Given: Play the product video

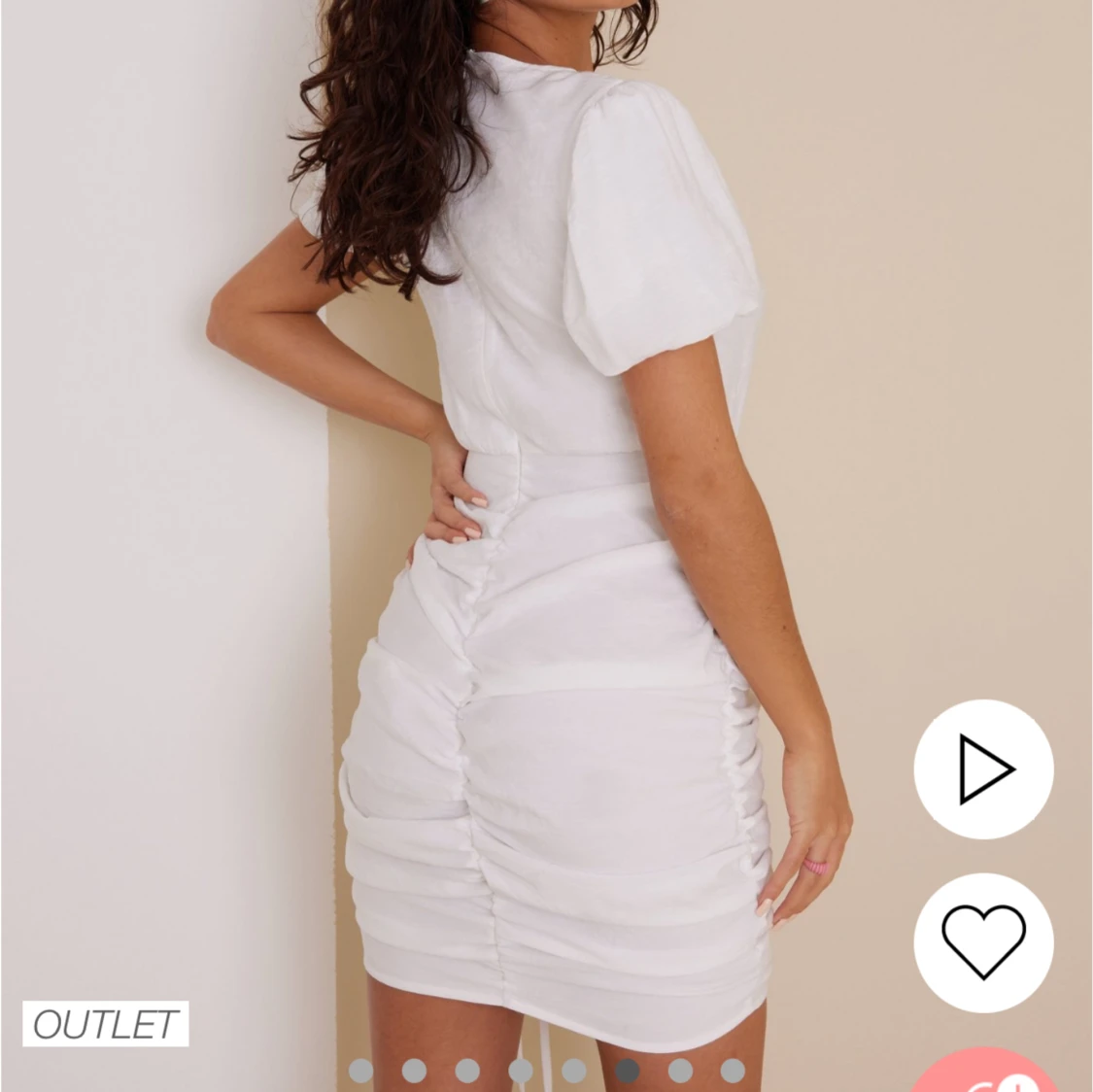Looking at the screenshot, I should pyautogui.click(x=983, y=769).
